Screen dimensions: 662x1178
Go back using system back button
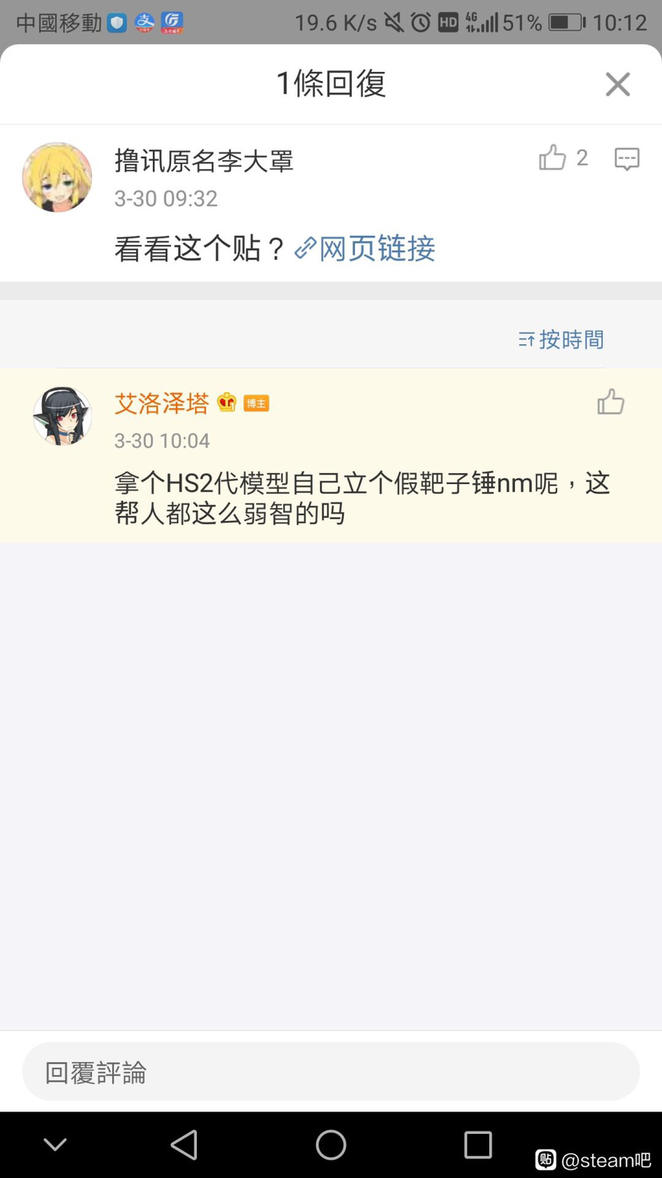[x=184, y=1145]
